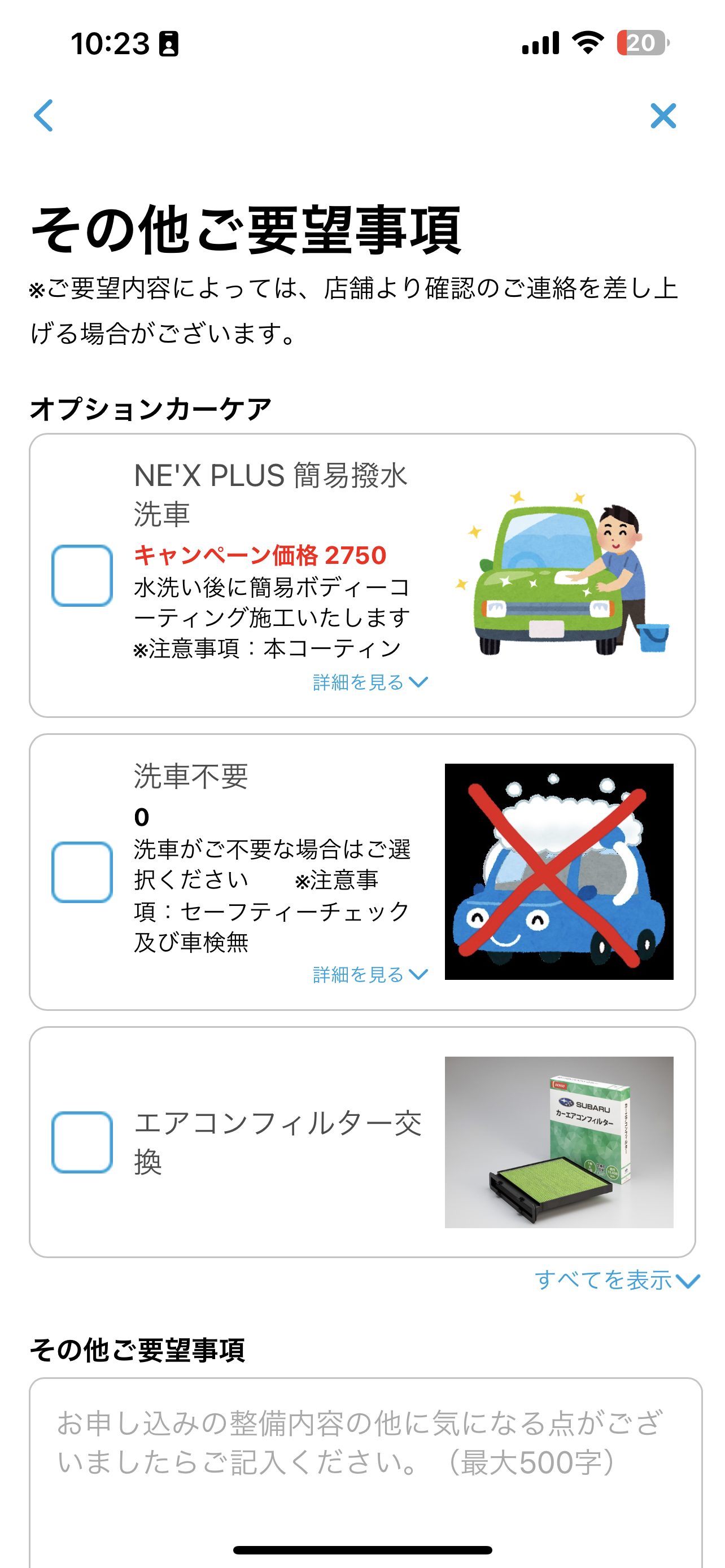The height and width of the screenshot is (1568, 725).
Task: Expand 詳細を見る under NE'X PLUS 洗車
Action: click(370, 682)
